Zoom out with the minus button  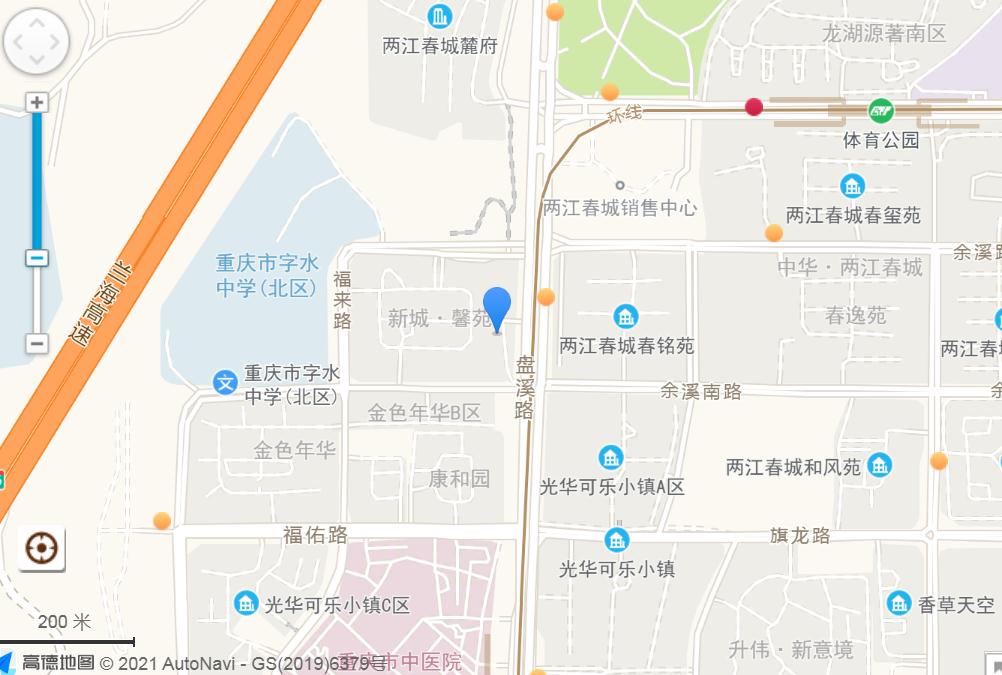37,343
